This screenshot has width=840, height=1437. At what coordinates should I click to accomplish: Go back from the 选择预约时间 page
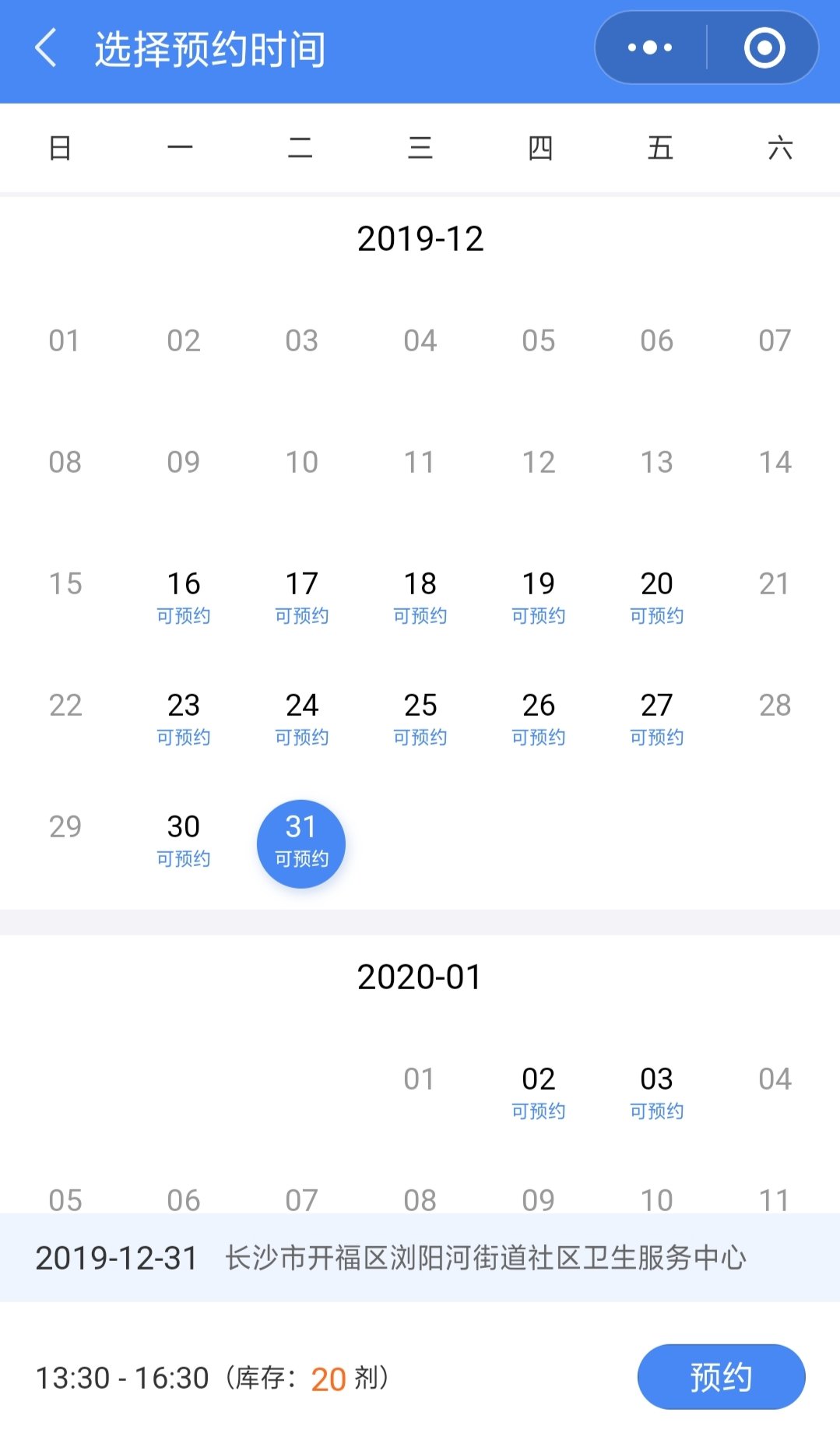pyautogui.click(x=47, y=48)
